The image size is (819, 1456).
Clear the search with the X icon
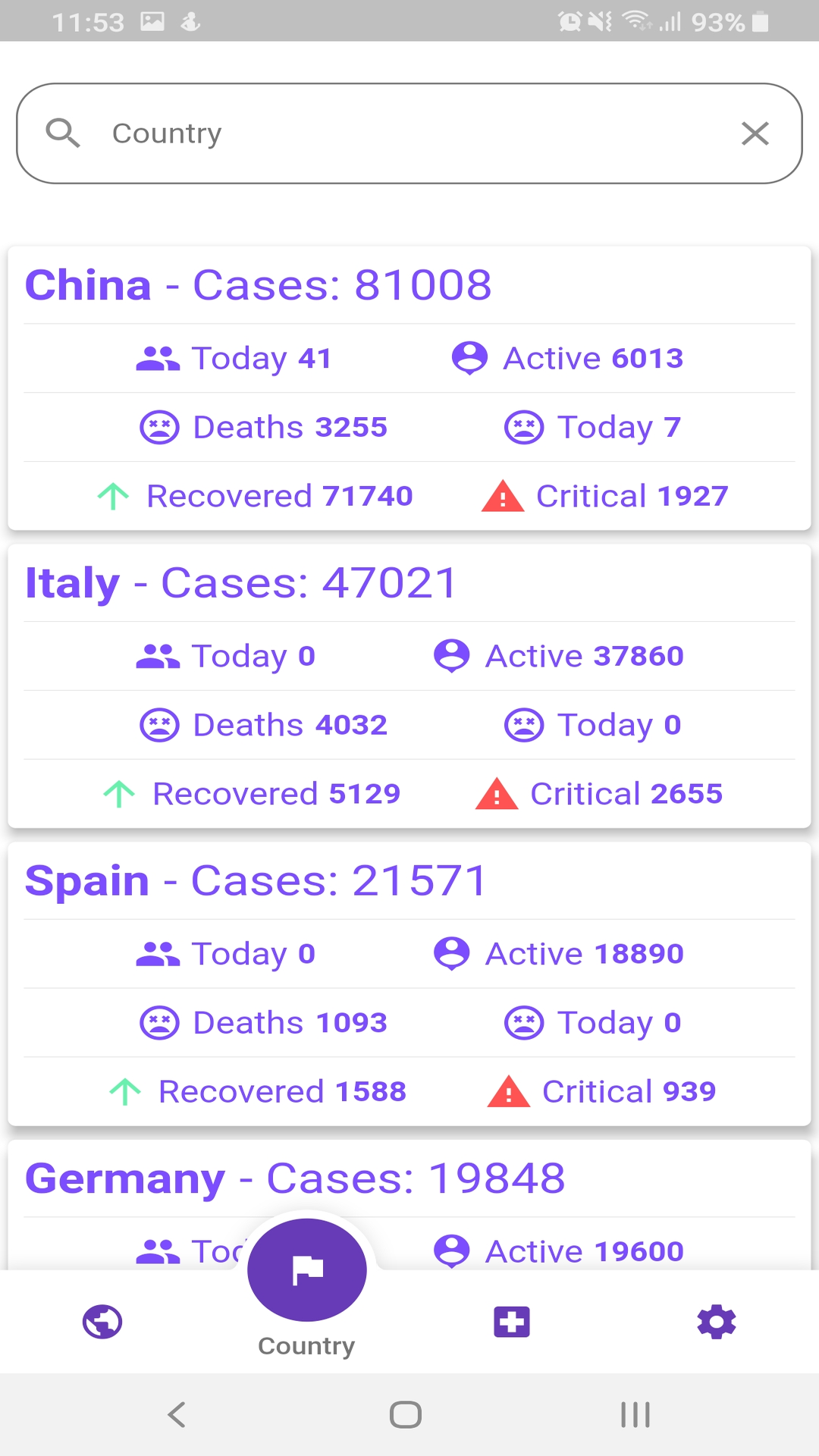point(755,133)
